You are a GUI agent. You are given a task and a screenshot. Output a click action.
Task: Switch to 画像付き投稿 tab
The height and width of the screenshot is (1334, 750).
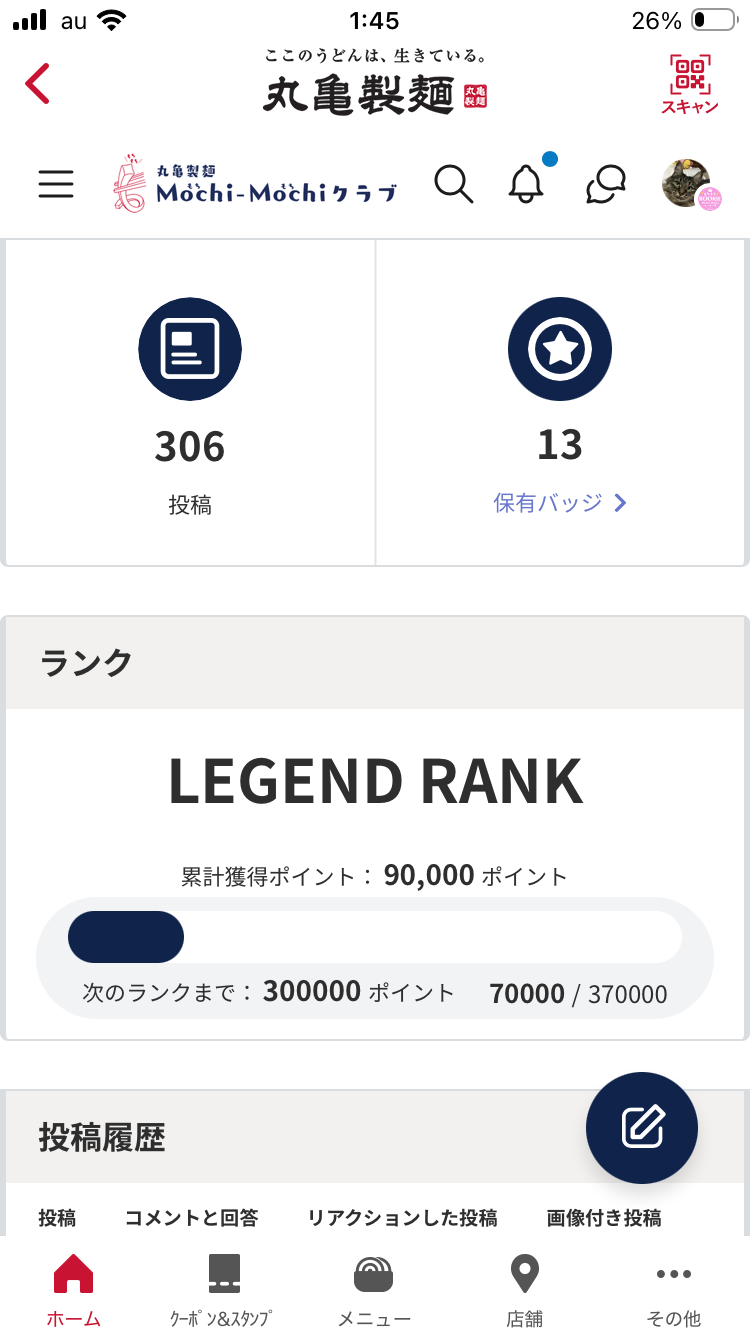(604, 1218)
